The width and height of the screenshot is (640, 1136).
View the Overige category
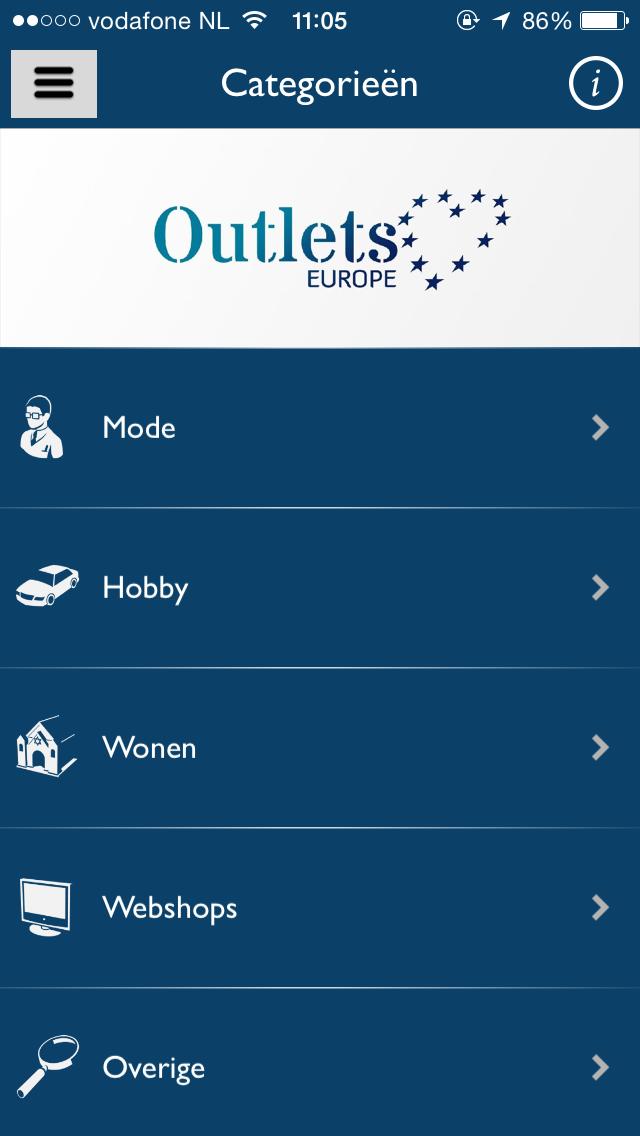320,1066
